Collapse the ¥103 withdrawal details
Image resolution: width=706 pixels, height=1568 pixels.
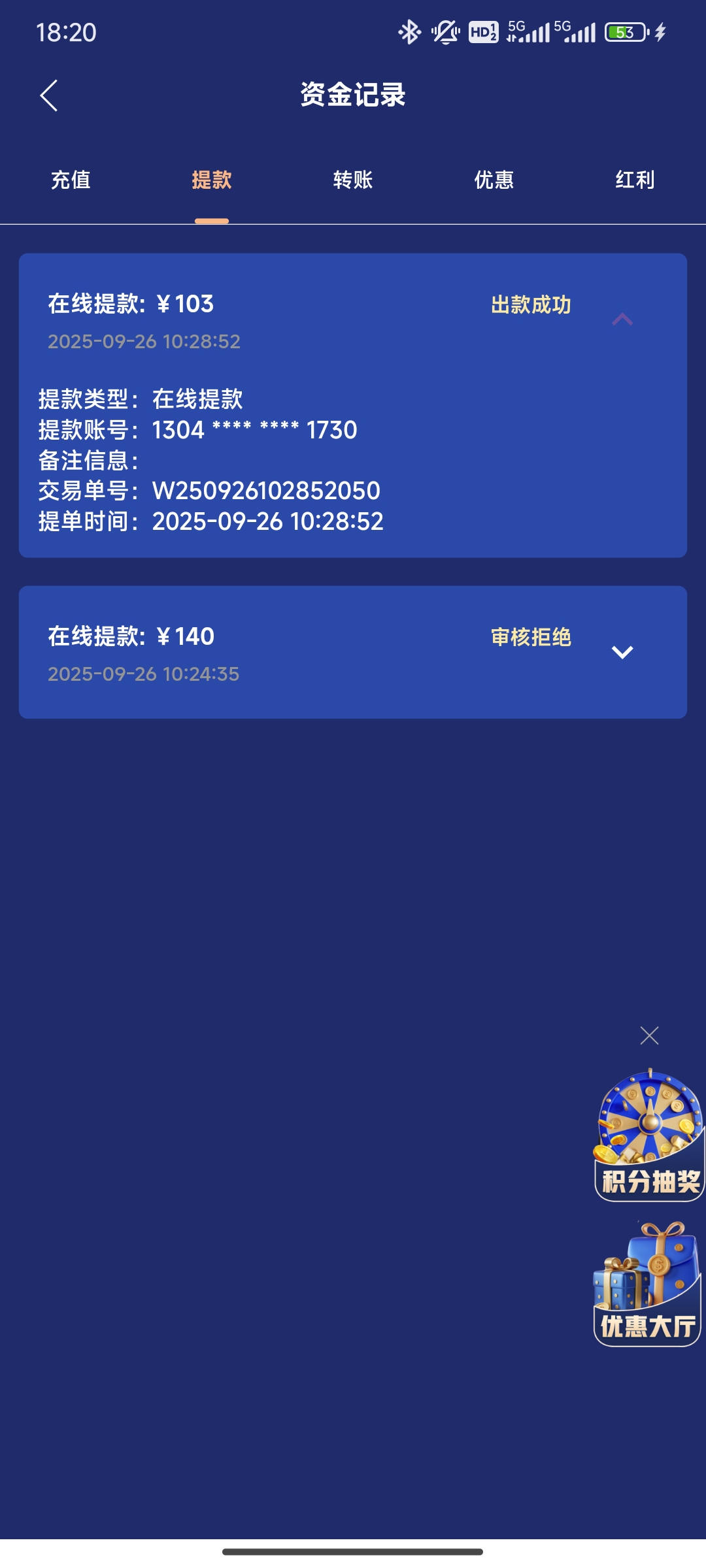(x=622, y=319)
